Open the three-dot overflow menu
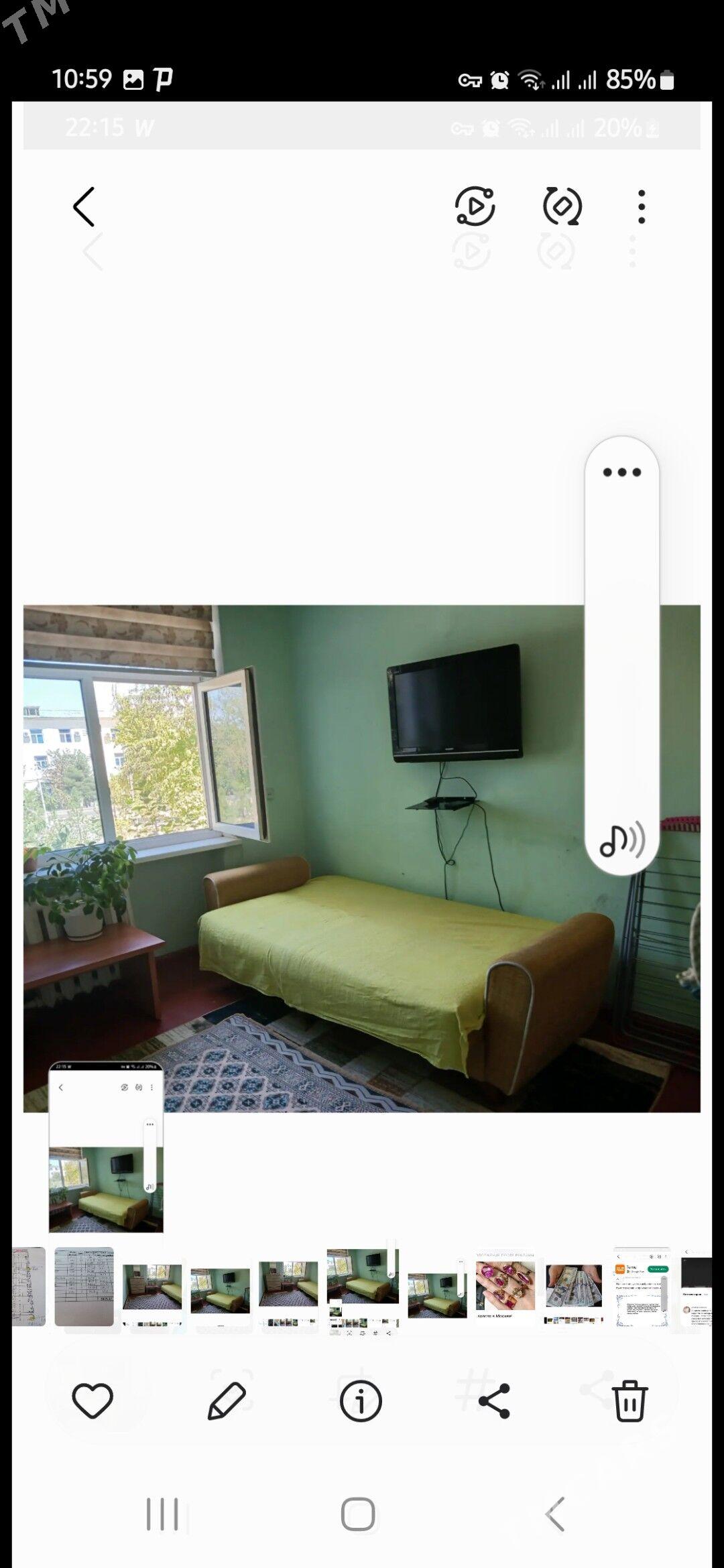724x1568 pixels. click(642, 206)
